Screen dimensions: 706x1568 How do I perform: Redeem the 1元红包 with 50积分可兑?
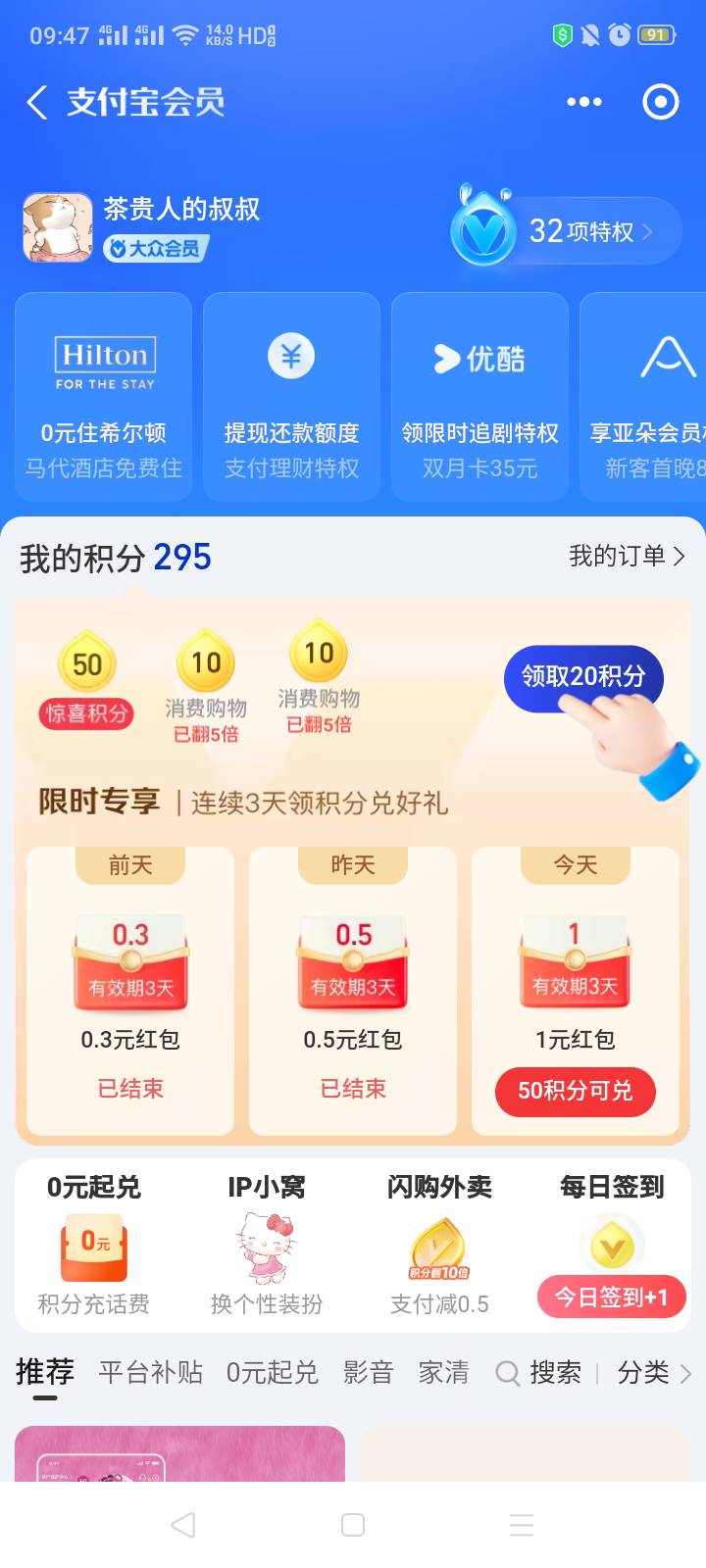[575, 1092]
